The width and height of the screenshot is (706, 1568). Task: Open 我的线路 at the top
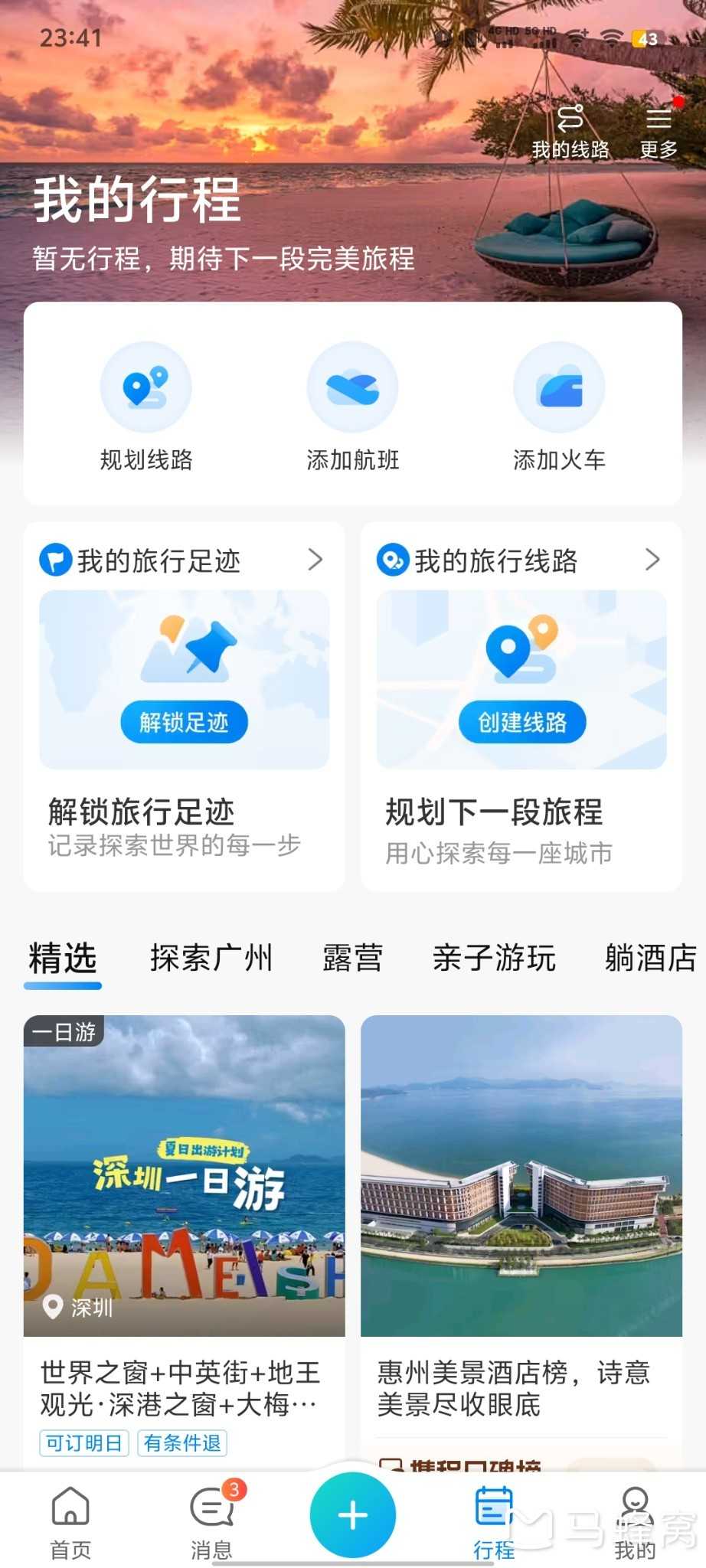point(570,132)
